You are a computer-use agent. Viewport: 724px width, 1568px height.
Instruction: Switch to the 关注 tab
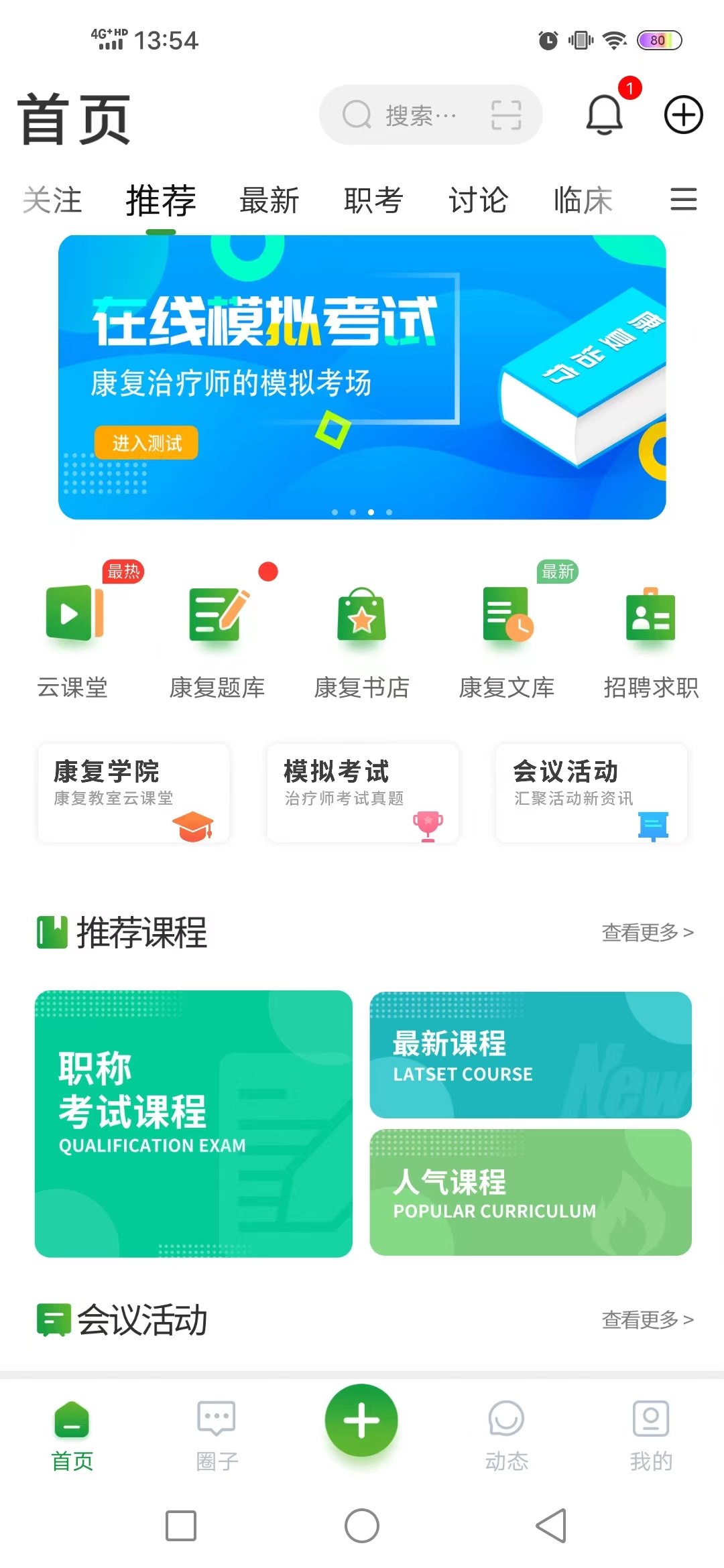(52, 200)
